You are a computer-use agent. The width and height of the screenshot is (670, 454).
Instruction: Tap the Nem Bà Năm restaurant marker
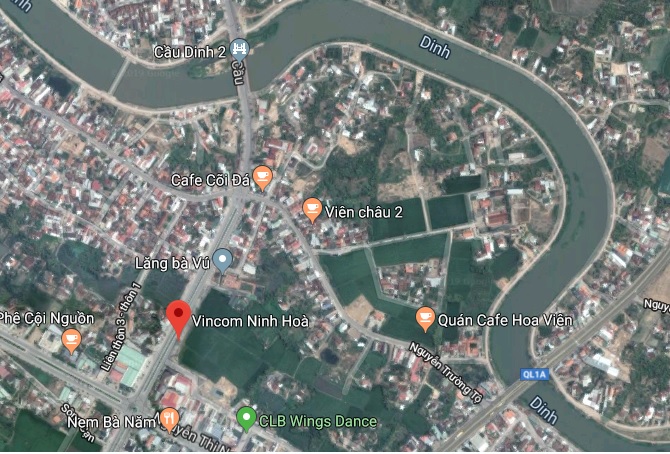point(169,419)
